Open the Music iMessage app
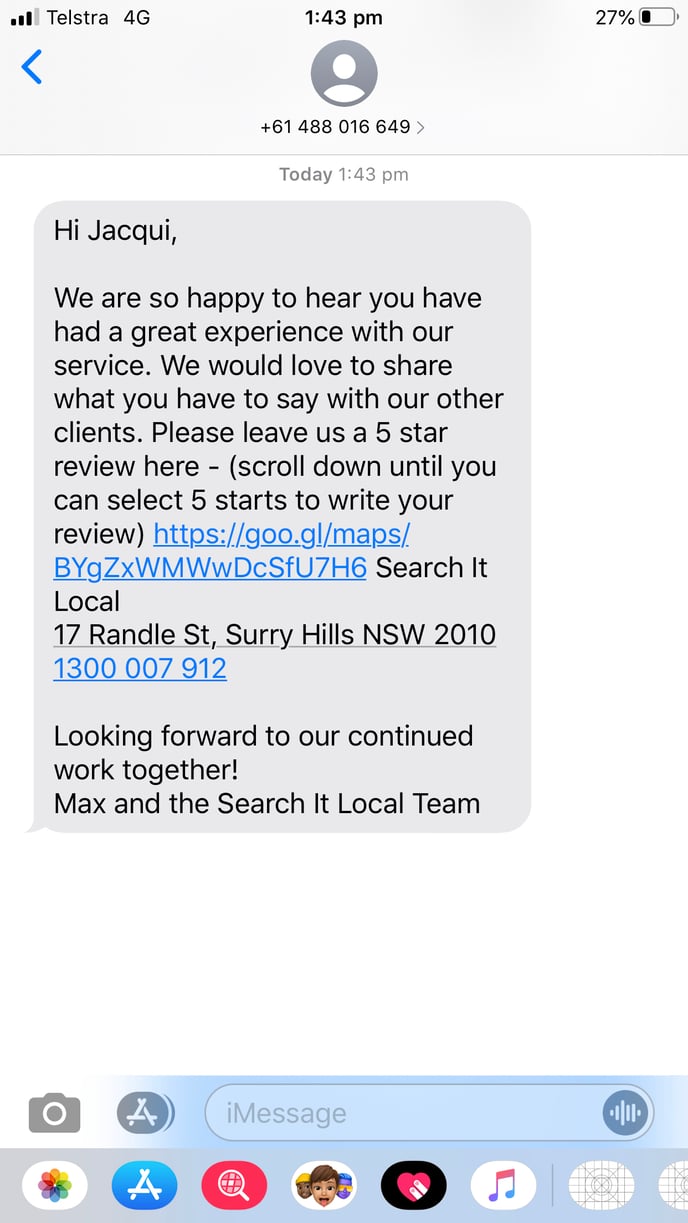The height and width of the screenshot is (1223, 688). click(502, 1186)
